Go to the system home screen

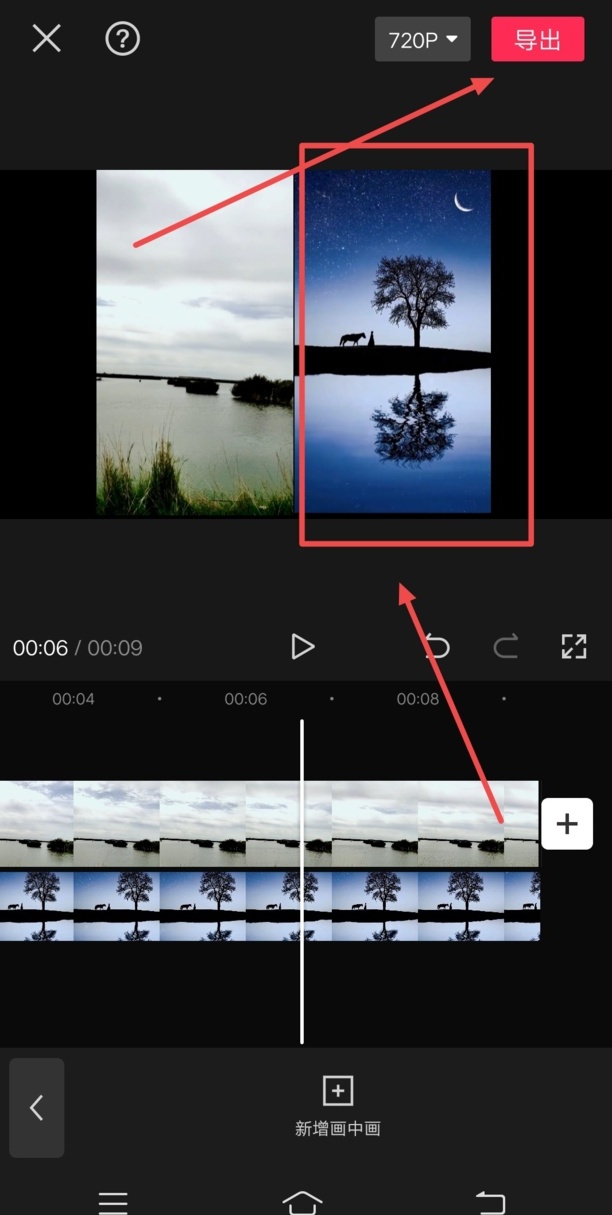303,1200
